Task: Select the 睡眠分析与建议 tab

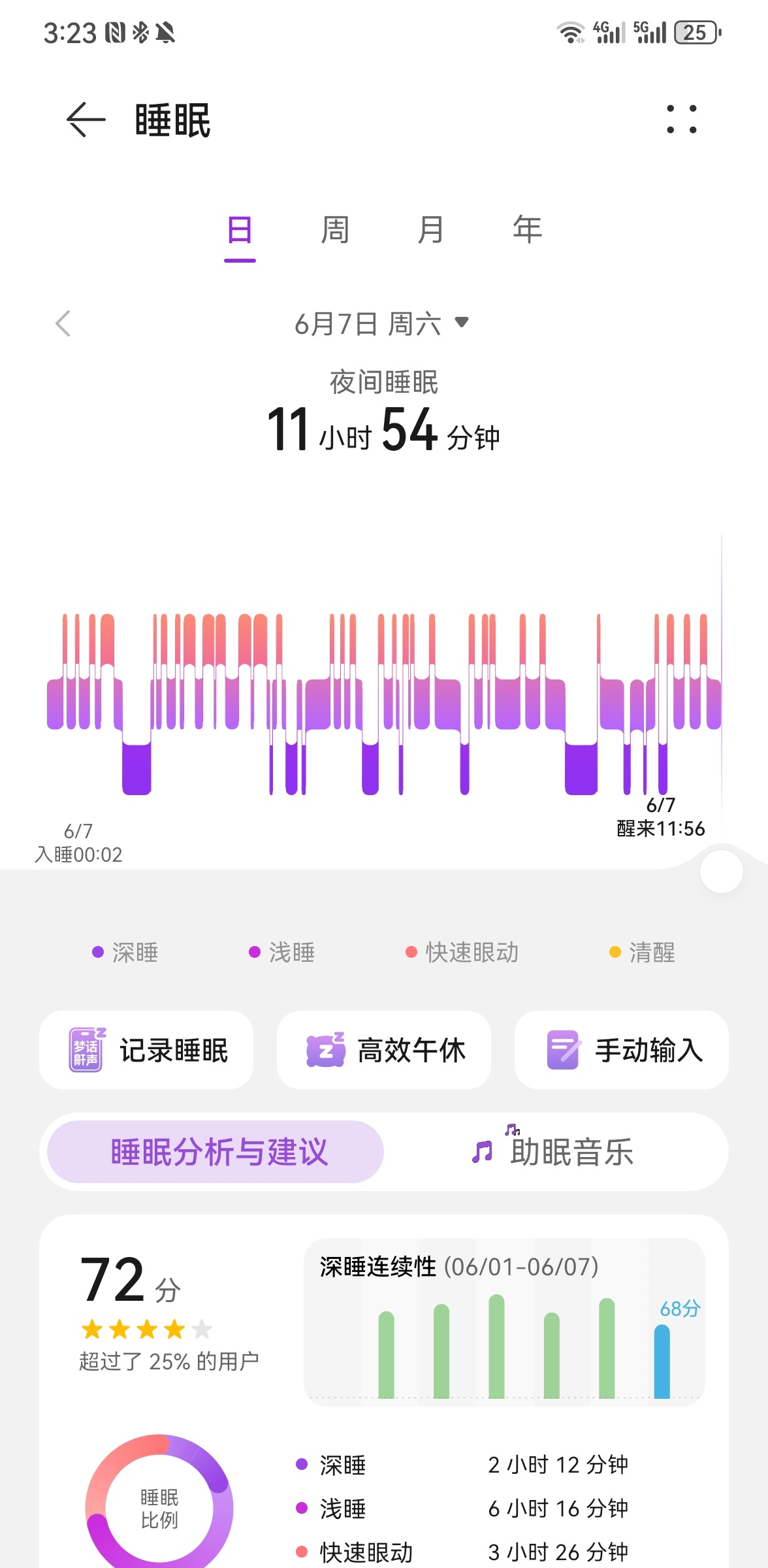Action: click(x=216, y=1152)
